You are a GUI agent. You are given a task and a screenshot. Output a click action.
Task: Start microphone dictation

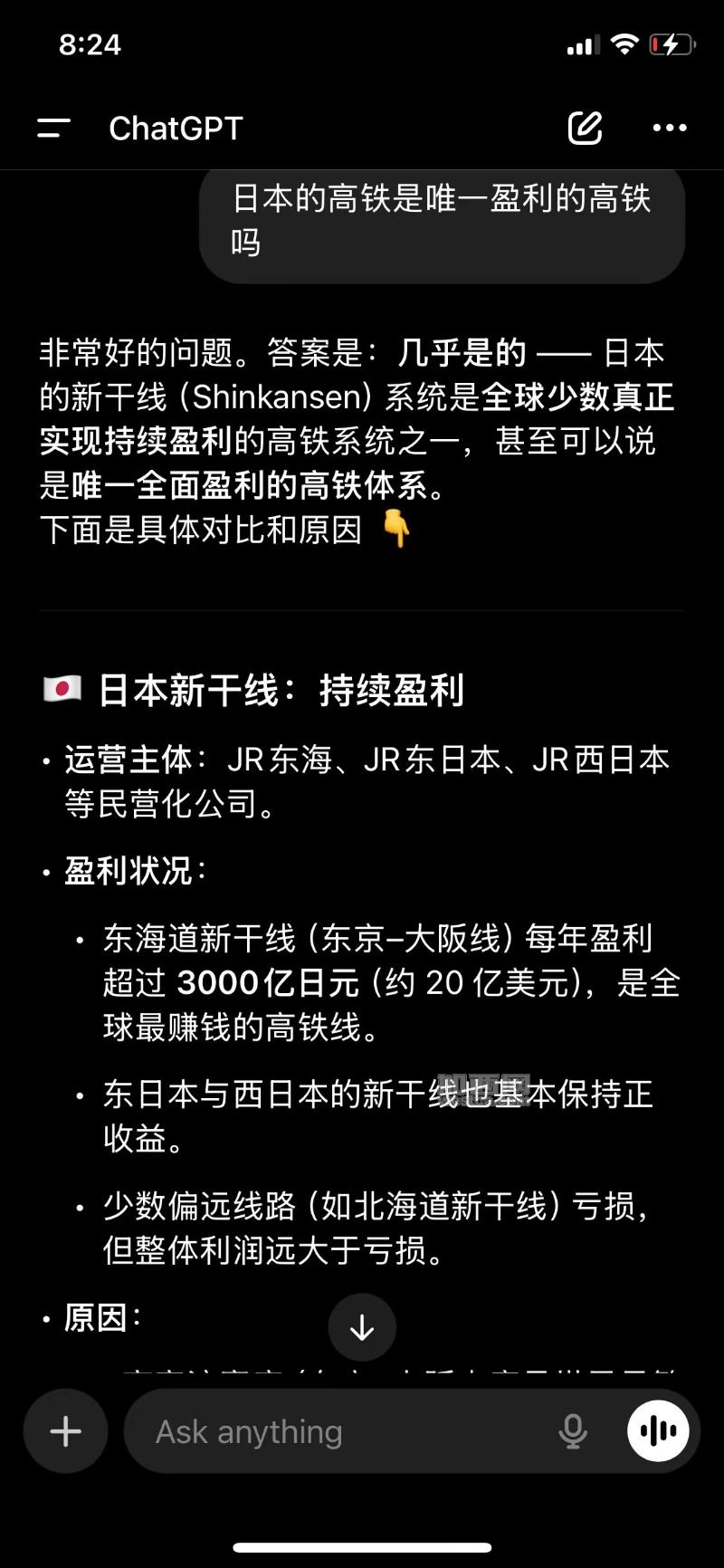click(573, 1431)
